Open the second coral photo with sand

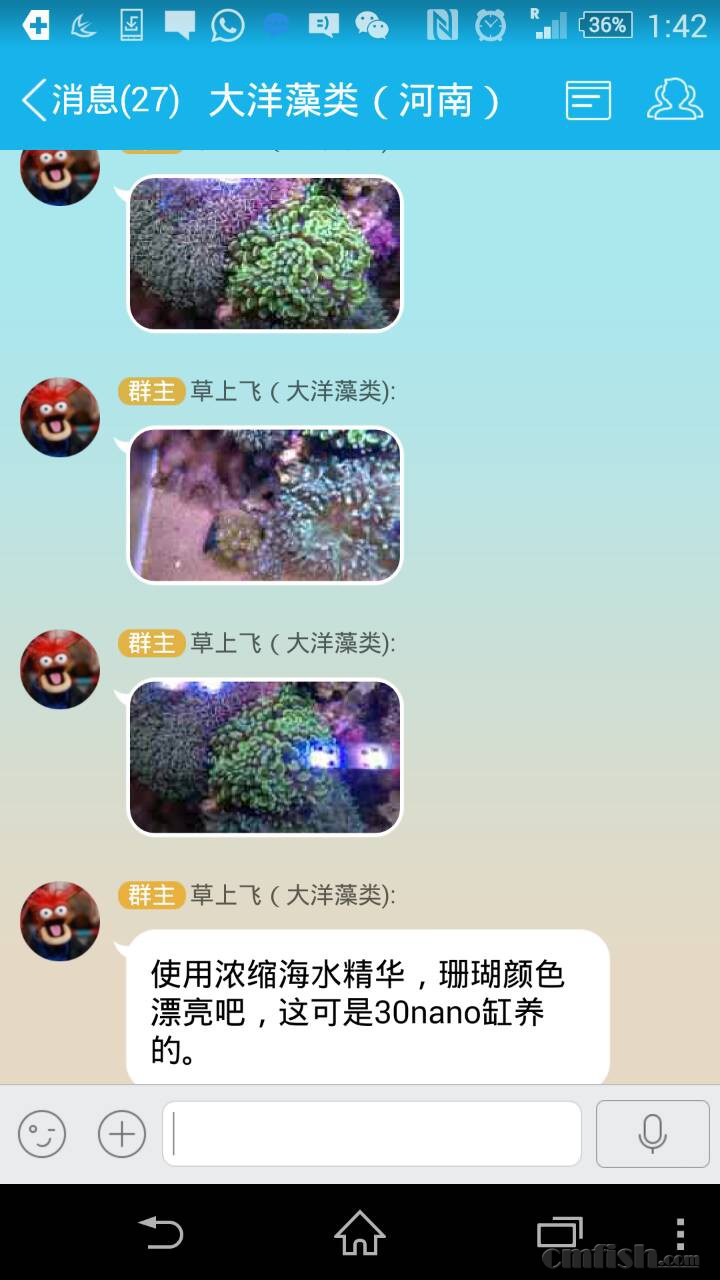tap(265, 505)
